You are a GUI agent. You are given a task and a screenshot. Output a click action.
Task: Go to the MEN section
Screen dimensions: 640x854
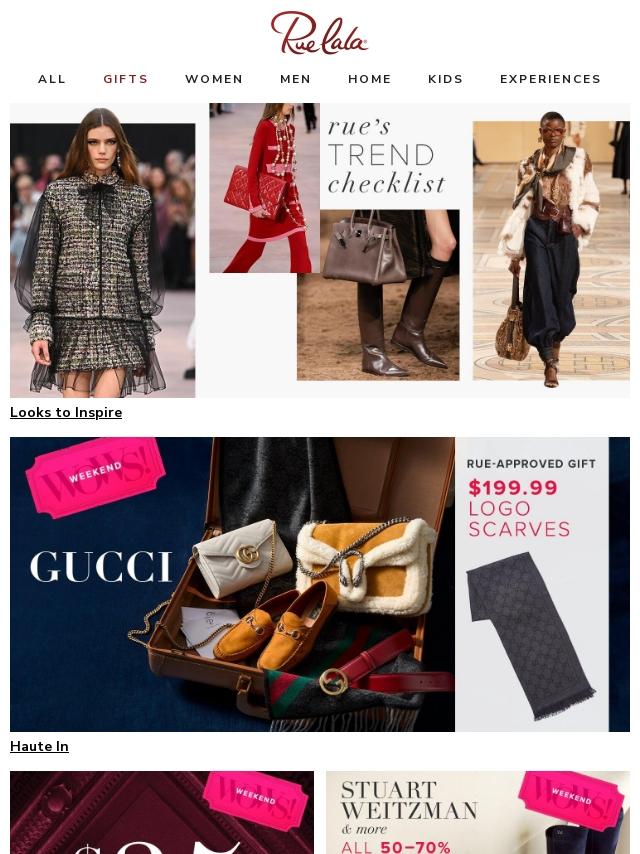[x=296, y=79]
